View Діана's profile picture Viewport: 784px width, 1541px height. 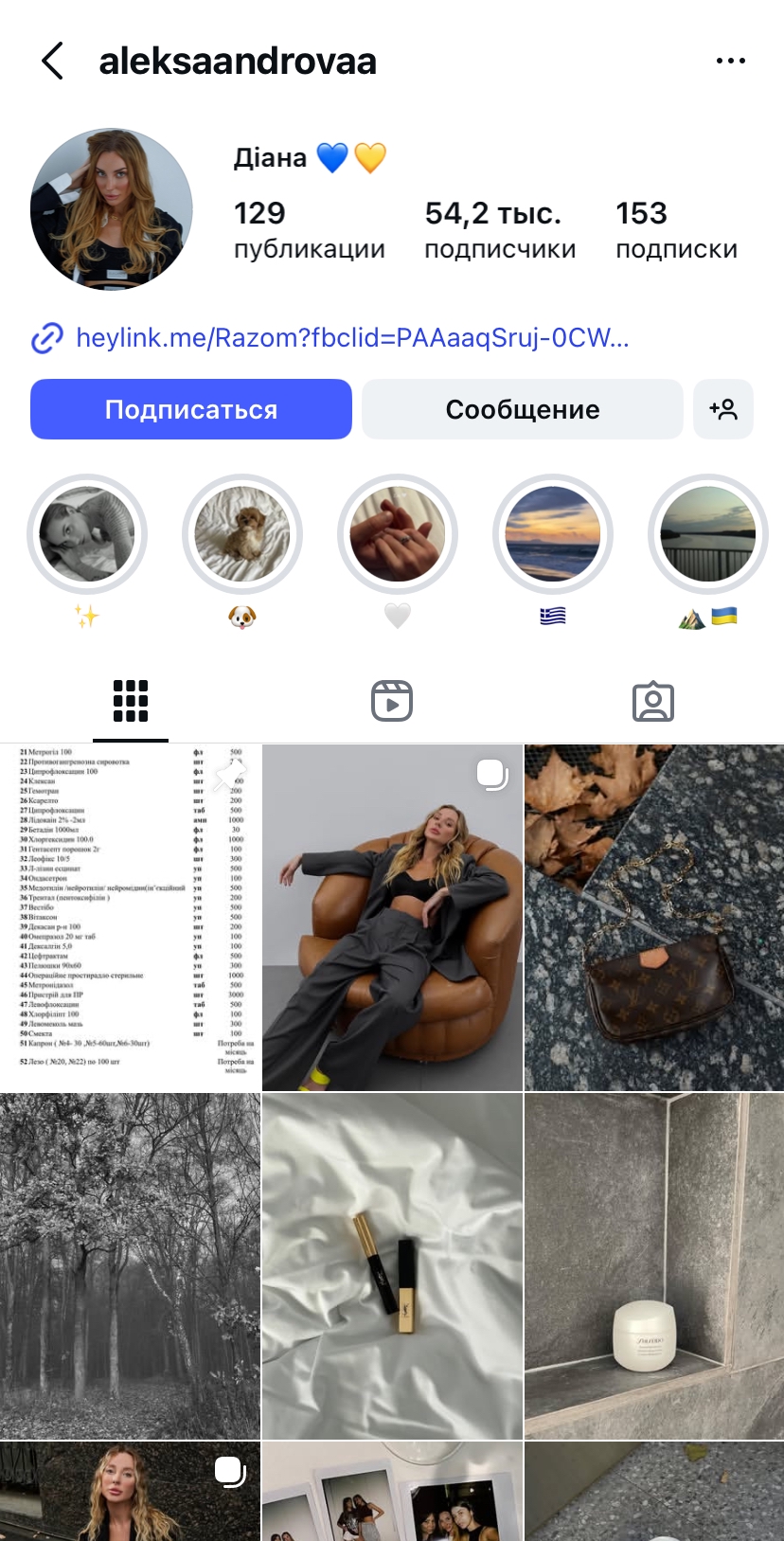pos(112,209)
